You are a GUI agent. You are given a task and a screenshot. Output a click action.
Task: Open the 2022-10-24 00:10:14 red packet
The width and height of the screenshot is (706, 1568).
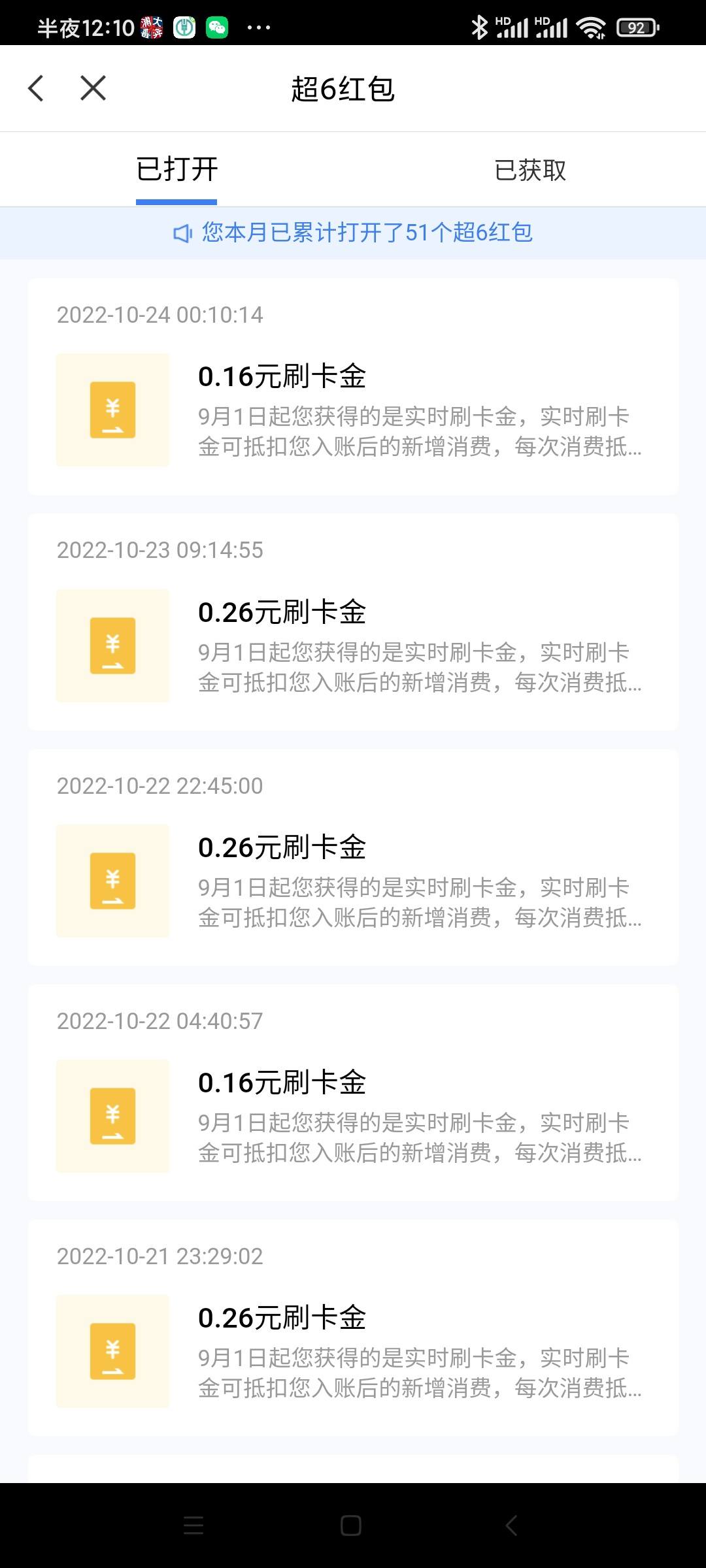click(x=353, y=387)
